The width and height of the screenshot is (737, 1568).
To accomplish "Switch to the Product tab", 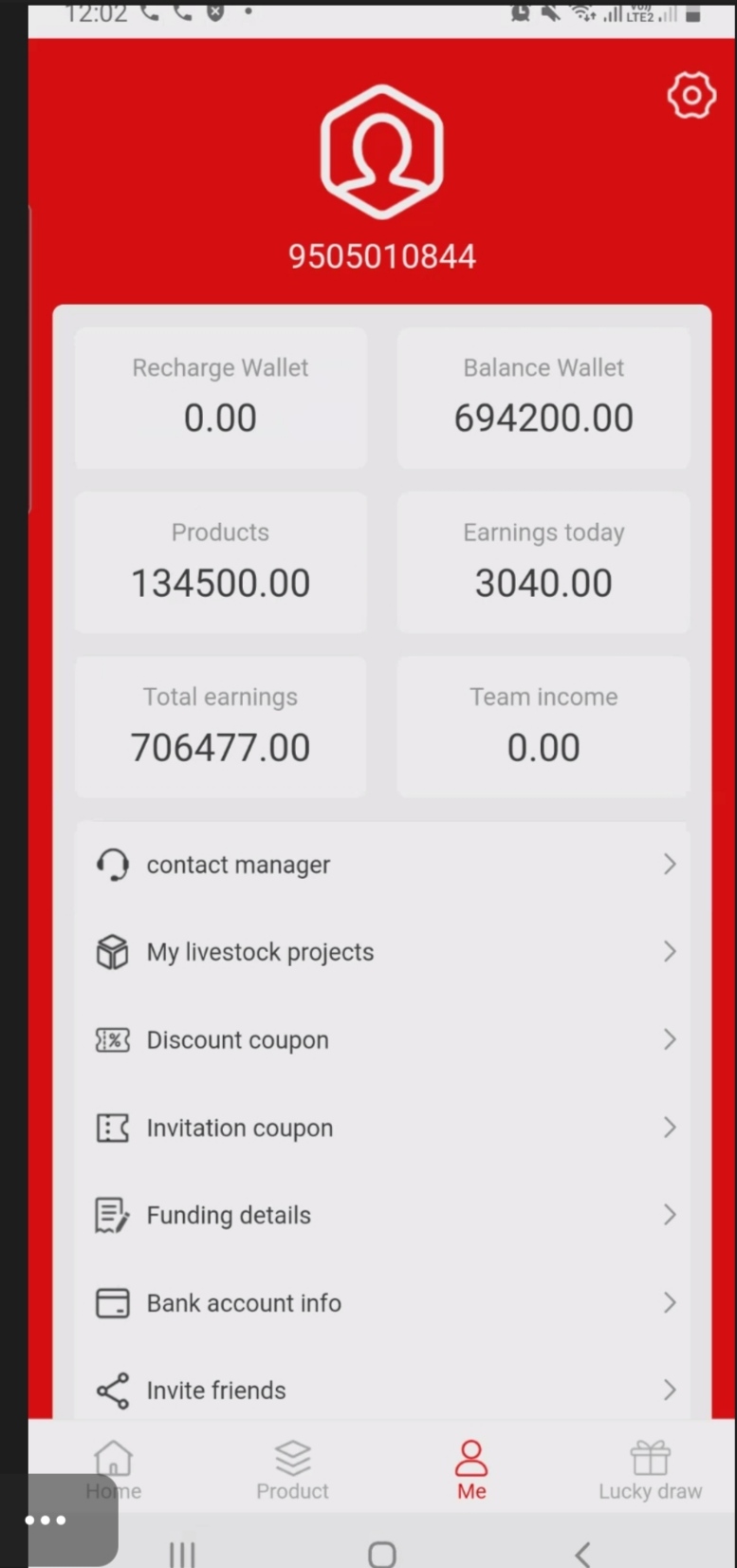I will [x=292, y=1469].
